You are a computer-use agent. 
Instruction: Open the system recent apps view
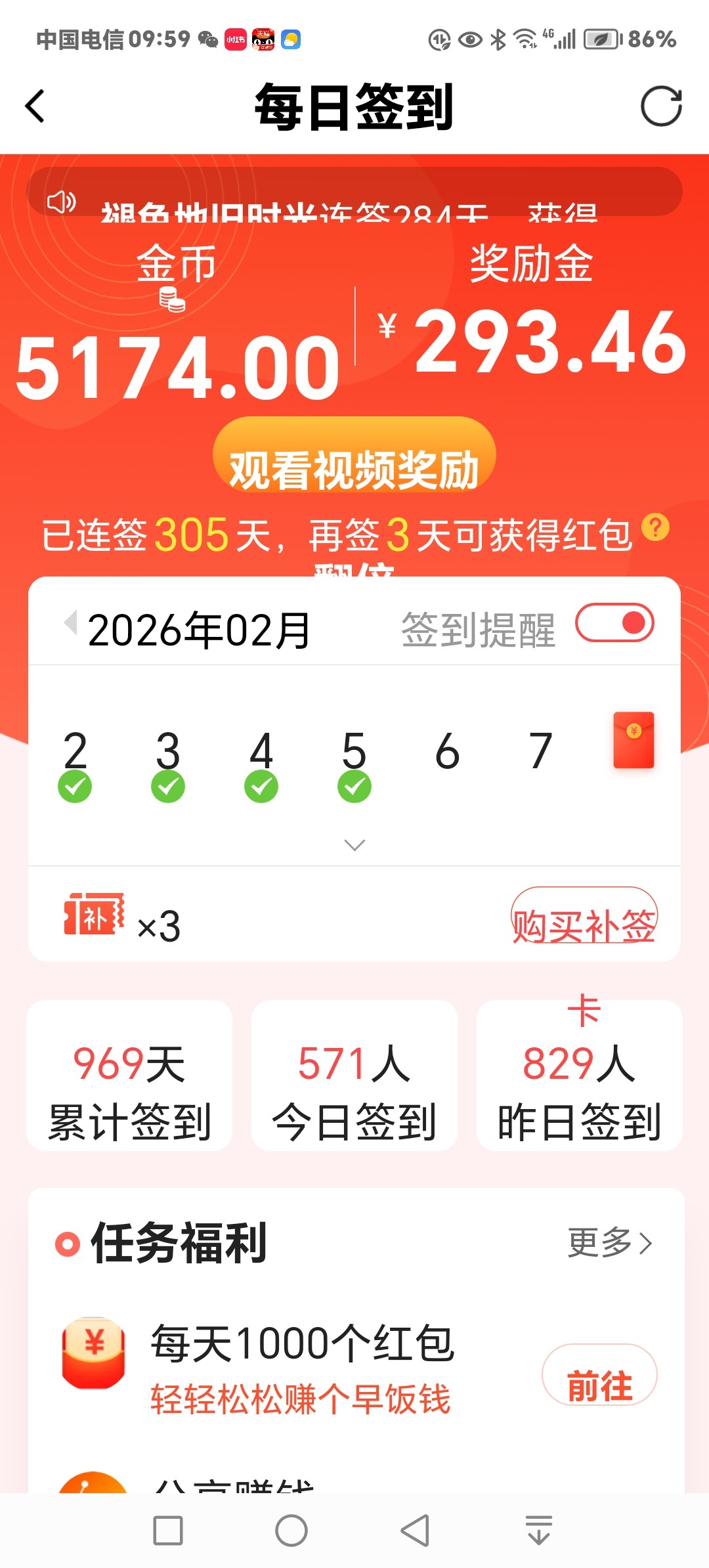click(168, 1531)
